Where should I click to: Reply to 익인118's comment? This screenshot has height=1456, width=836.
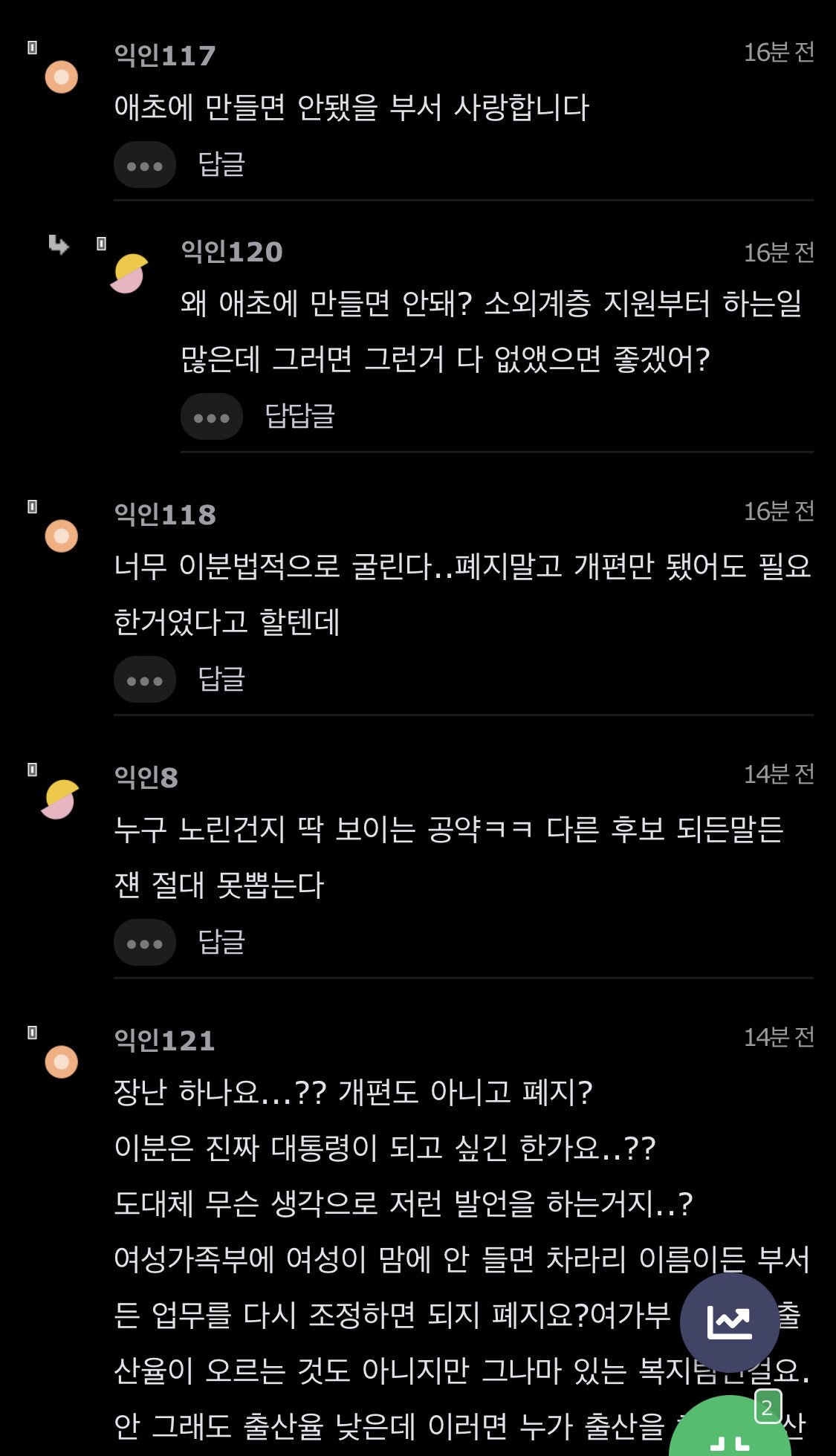click(x=221, y=679)
